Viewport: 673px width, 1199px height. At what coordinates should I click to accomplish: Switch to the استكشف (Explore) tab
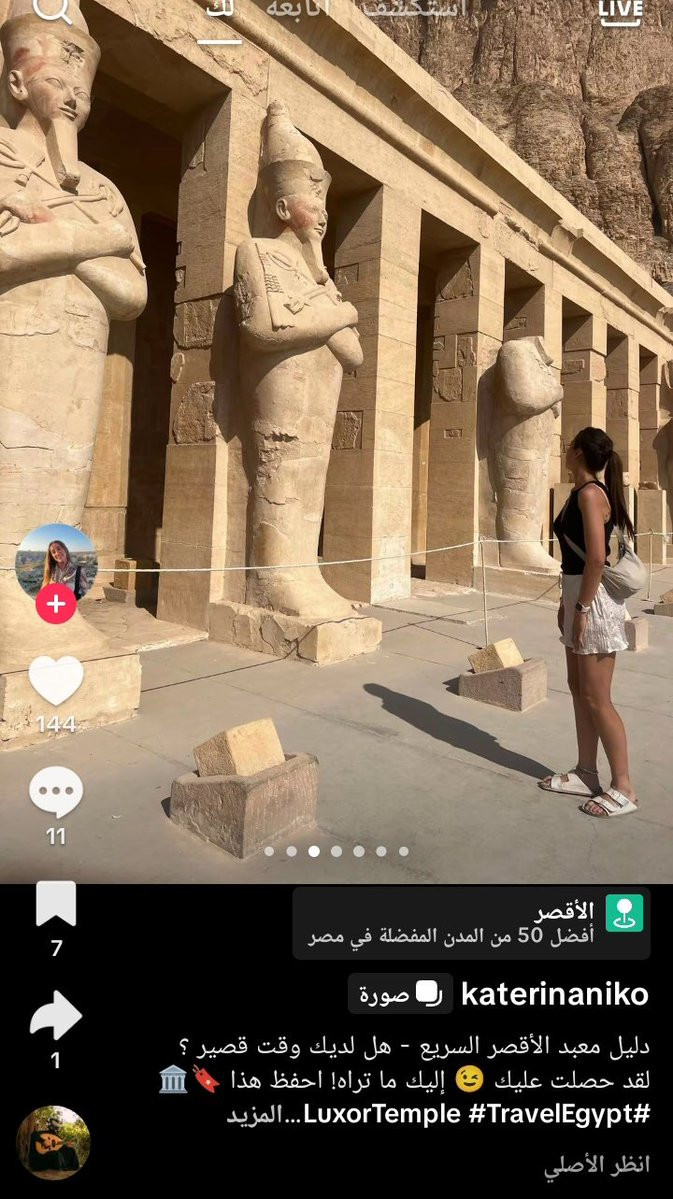(414, 8)
